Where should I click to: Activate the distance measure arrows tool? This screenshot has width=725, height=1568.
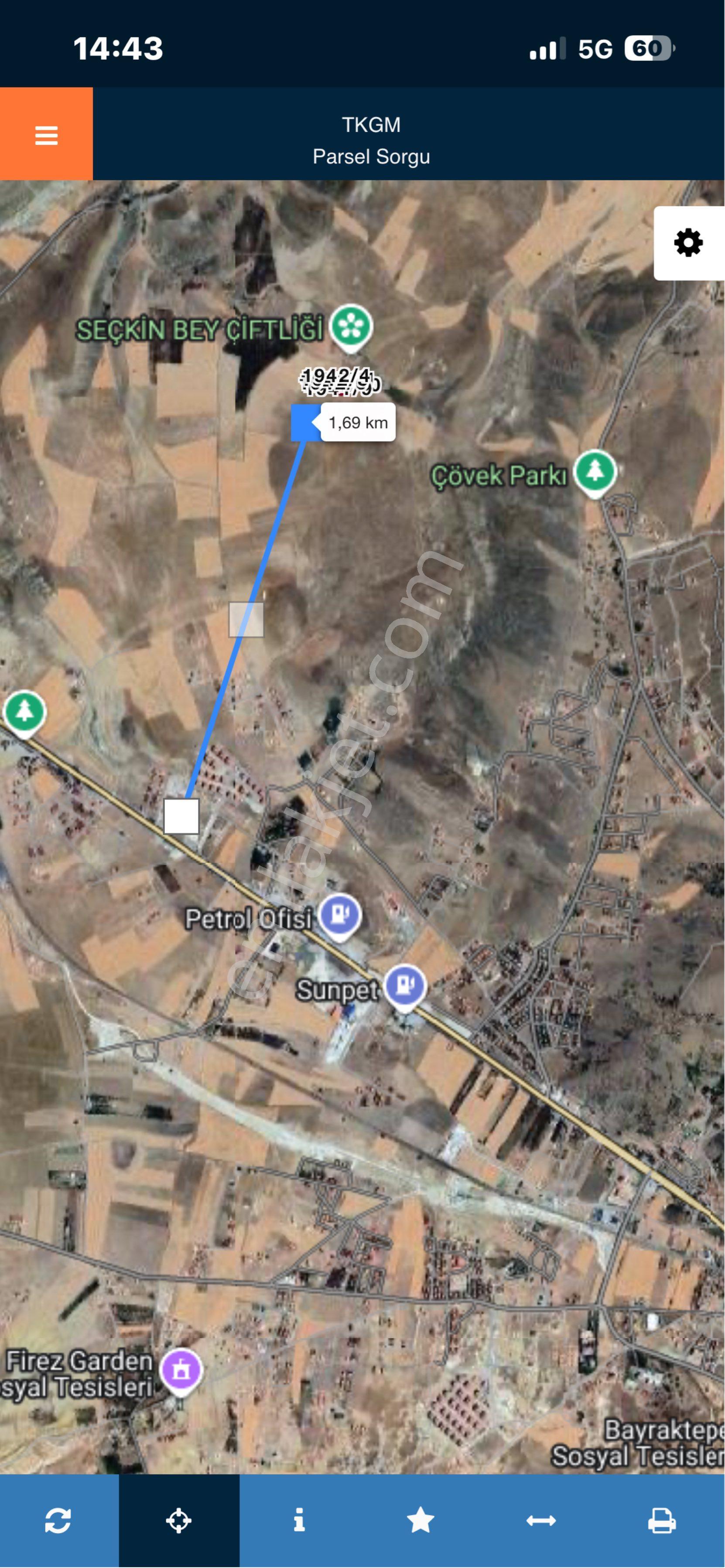click(x=541, y=1520)
